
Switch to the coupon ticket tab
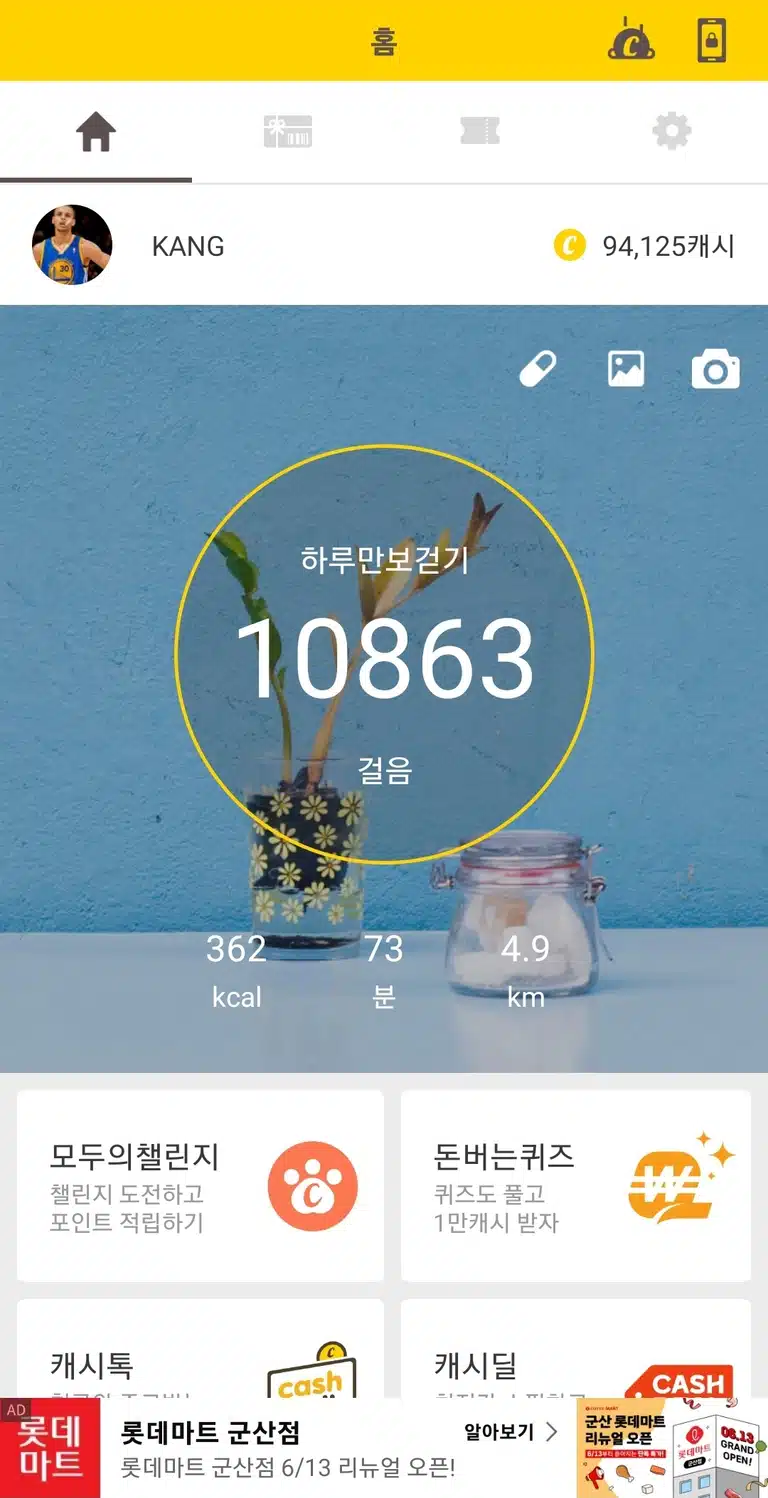(x=480, y=132)
